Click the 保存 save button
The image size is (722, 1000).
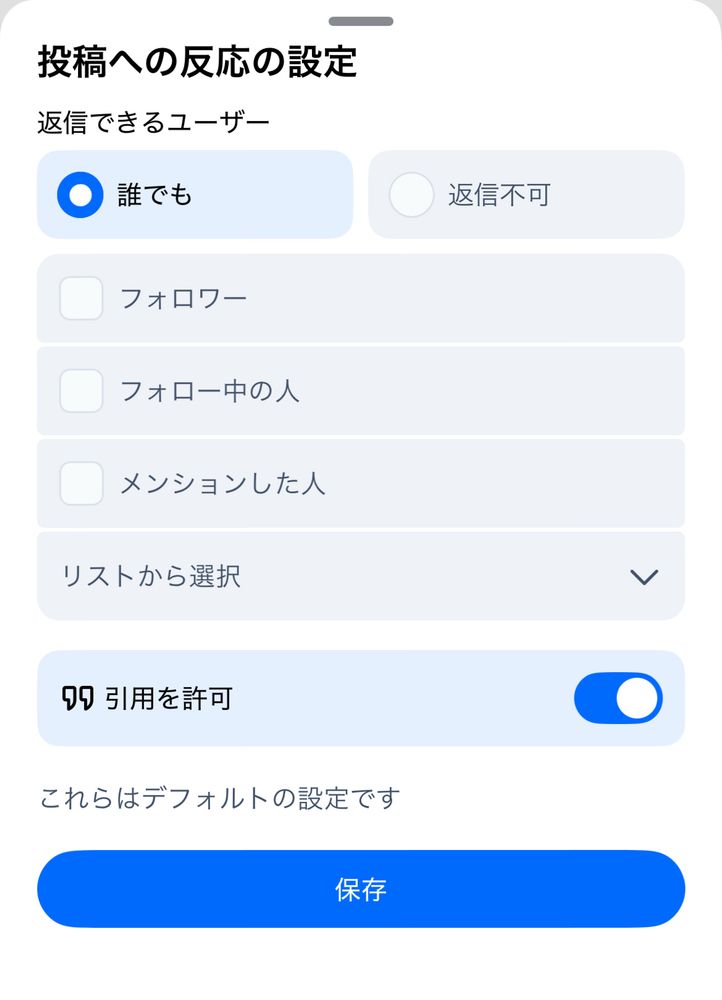pyautogui.click(x=361, y=889)
